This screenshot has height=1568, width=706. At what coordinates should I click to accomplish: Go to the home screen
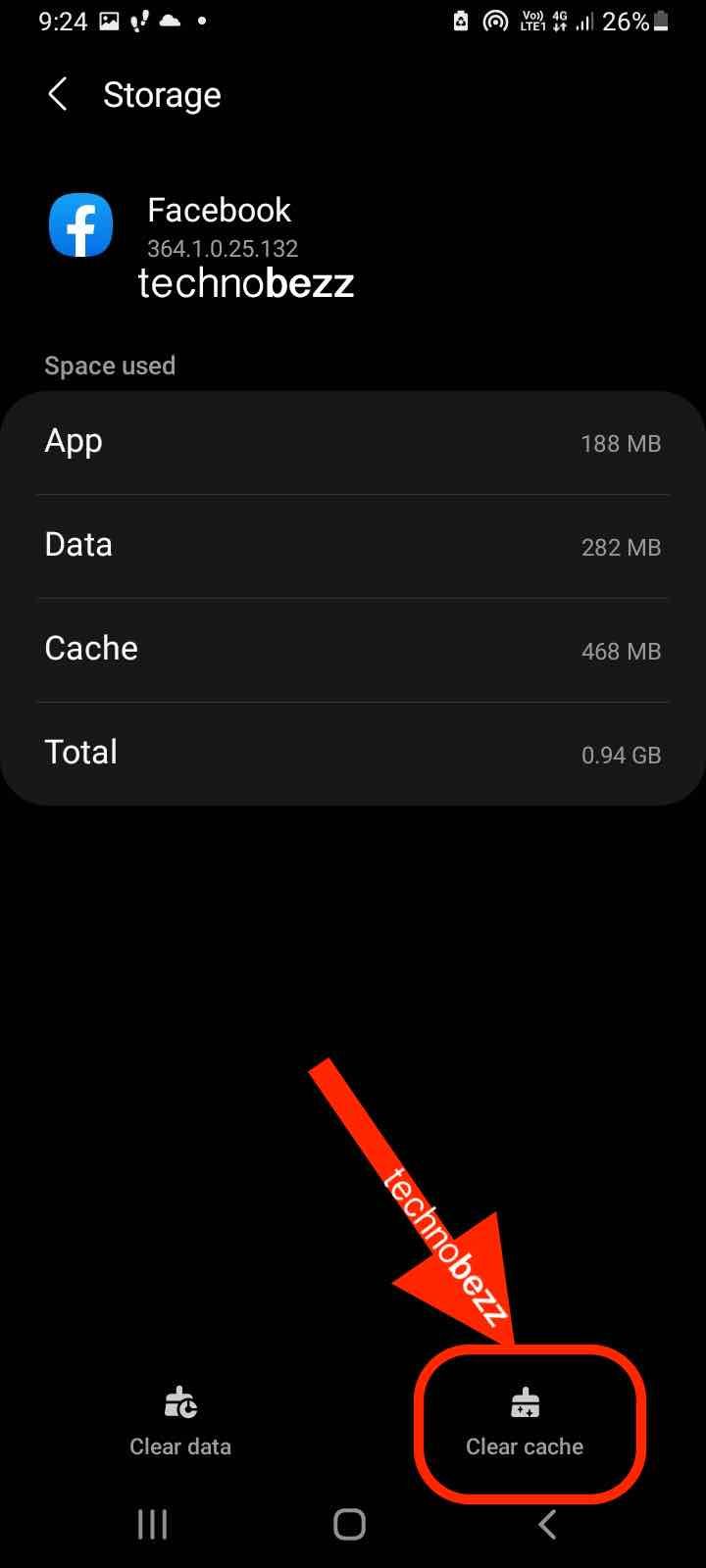click(x=350, y=1524)
